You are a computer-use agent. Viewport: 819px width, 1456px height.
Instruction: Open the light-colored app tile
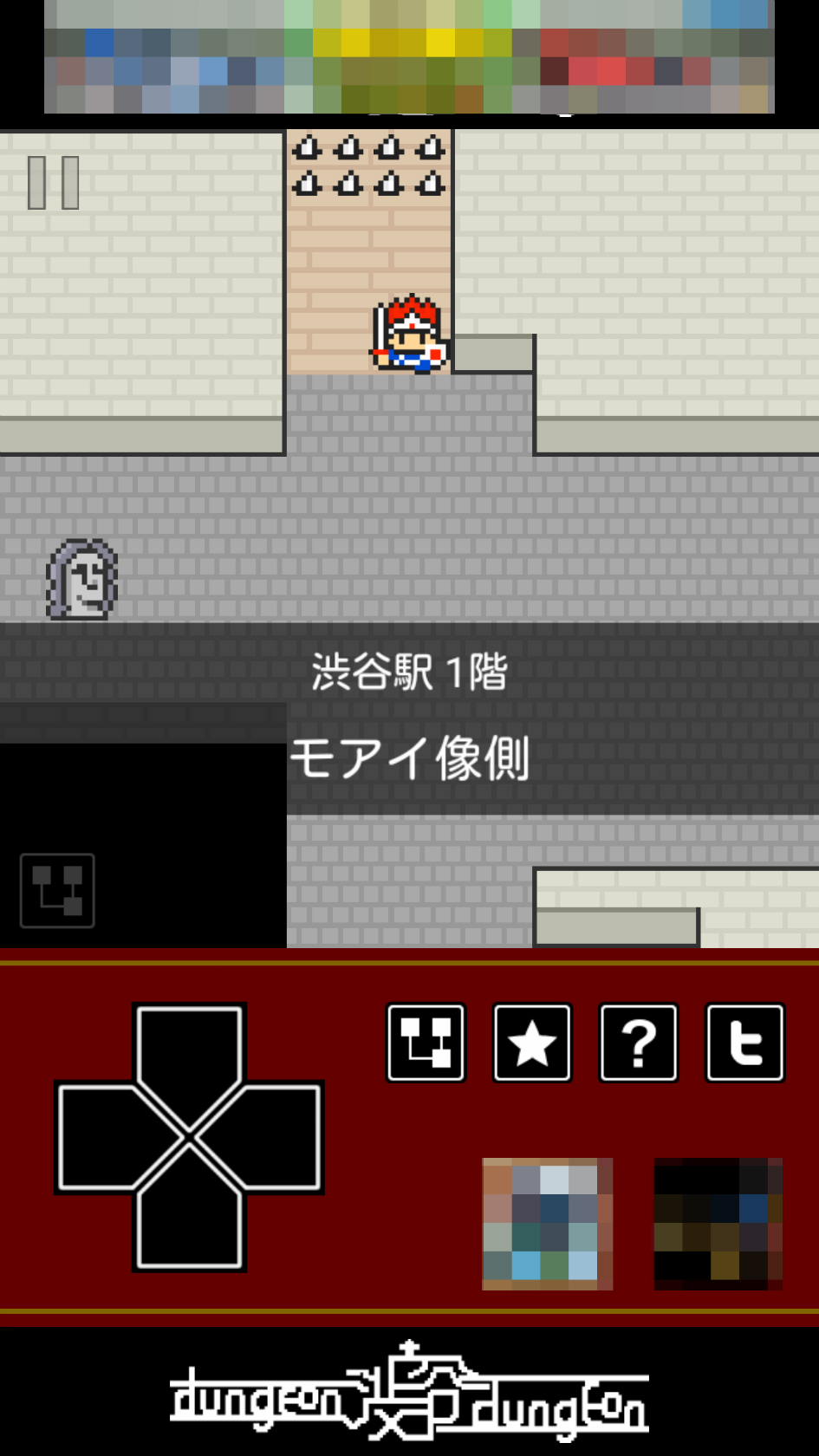547,1224
